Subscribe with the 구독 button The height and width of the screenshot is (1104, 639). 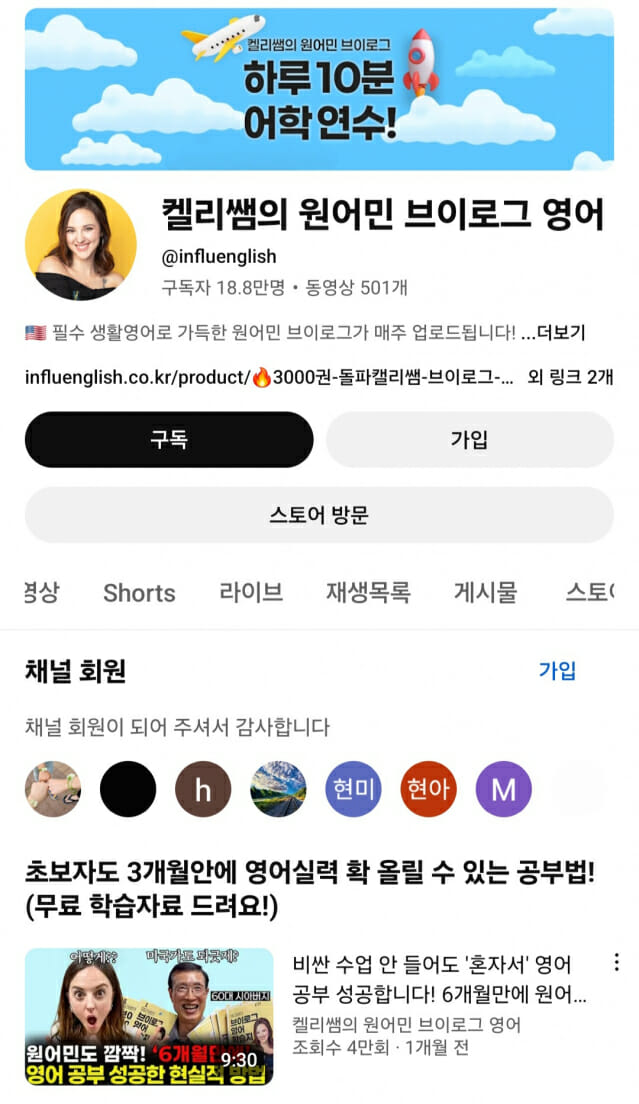(169, 439)
